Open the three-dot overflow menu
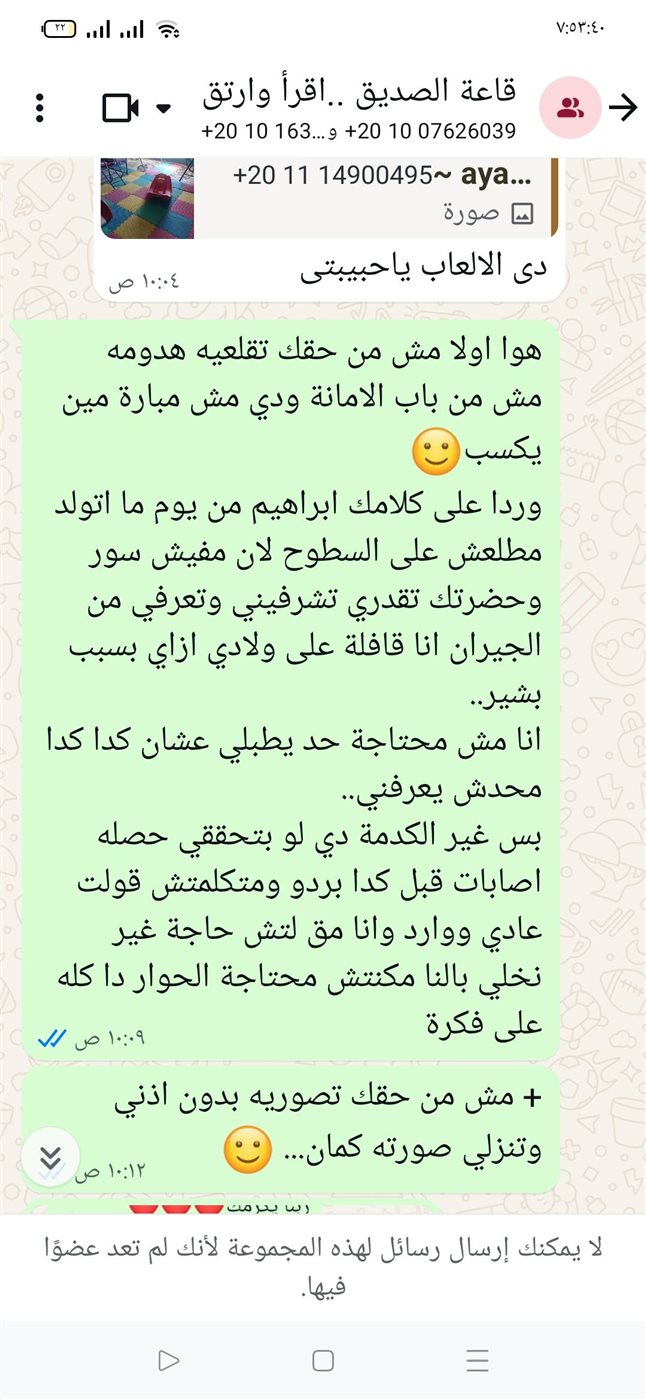Screen dimensions: 646x1400 tap(40, 107)
